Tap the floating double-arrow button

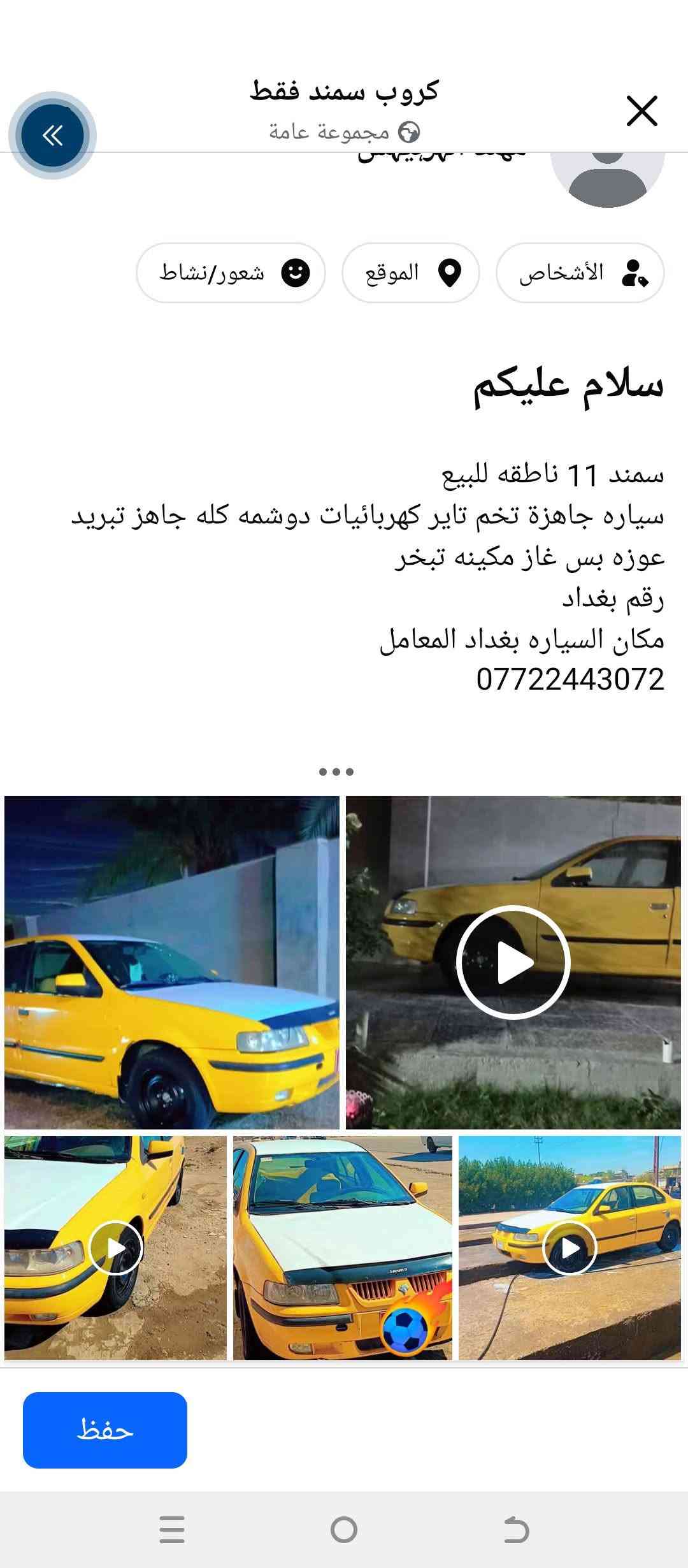tap(52, 135)
